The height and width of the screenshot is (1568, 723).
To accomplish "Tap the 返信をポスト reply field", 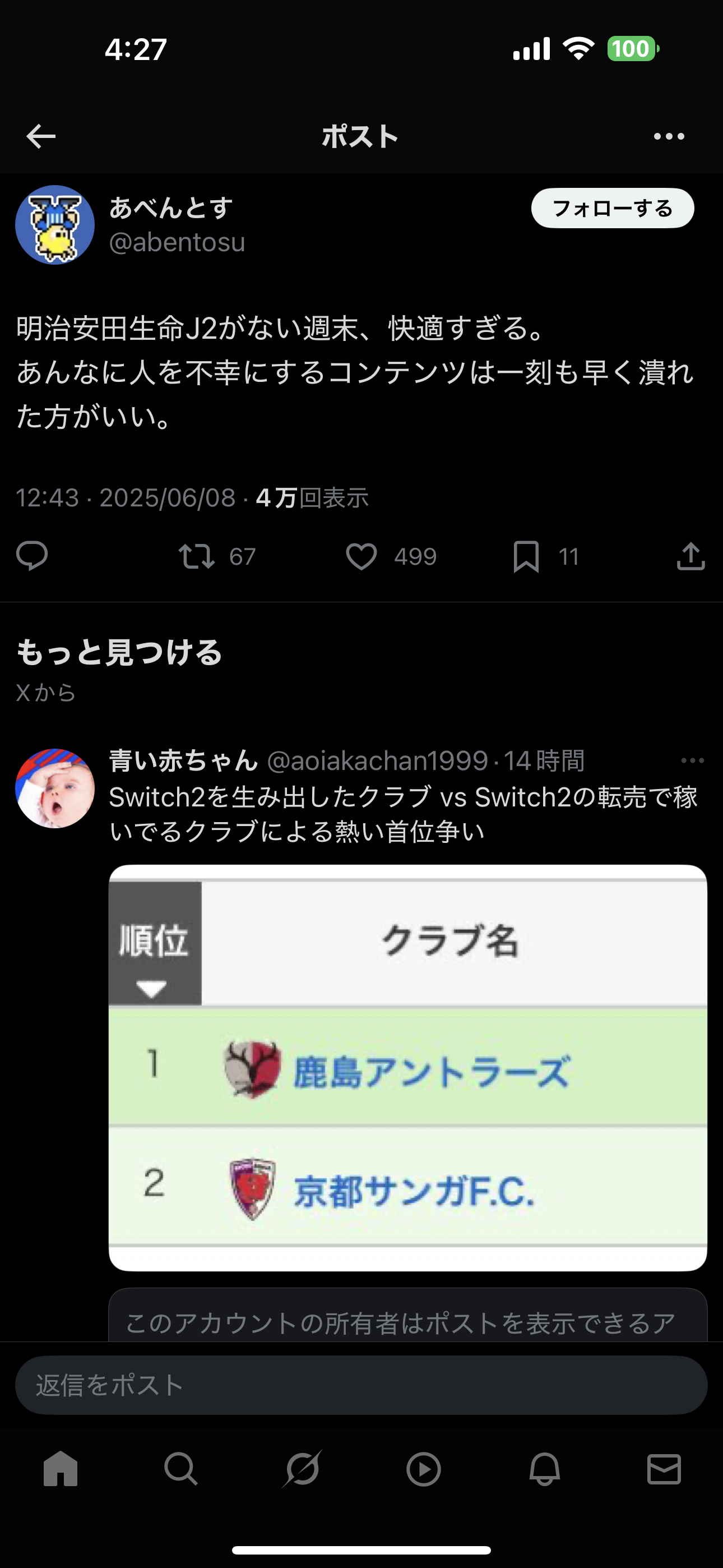I will point(361,1385).
